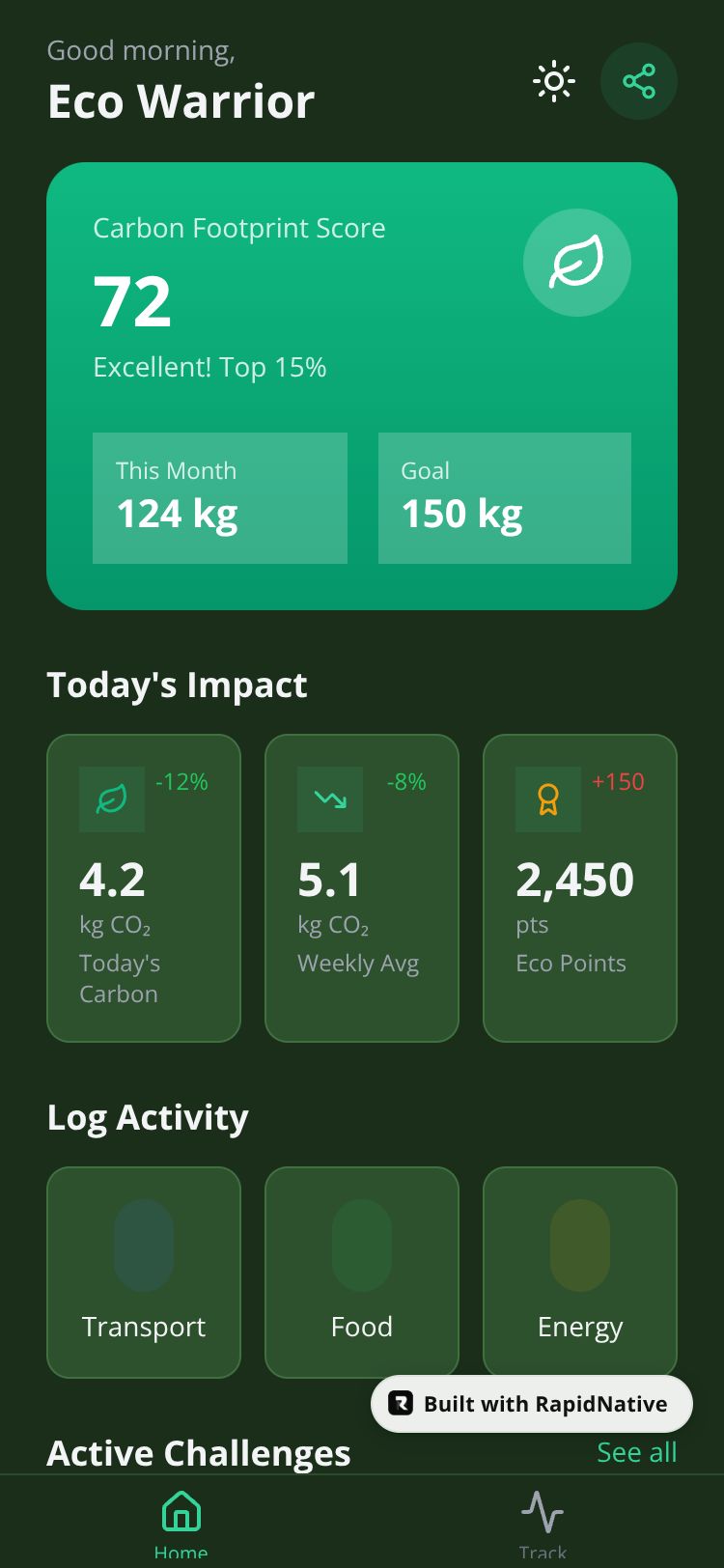Share your eco progress
The width and height of the screenshot is (724, 1568).
coord(639,81)
